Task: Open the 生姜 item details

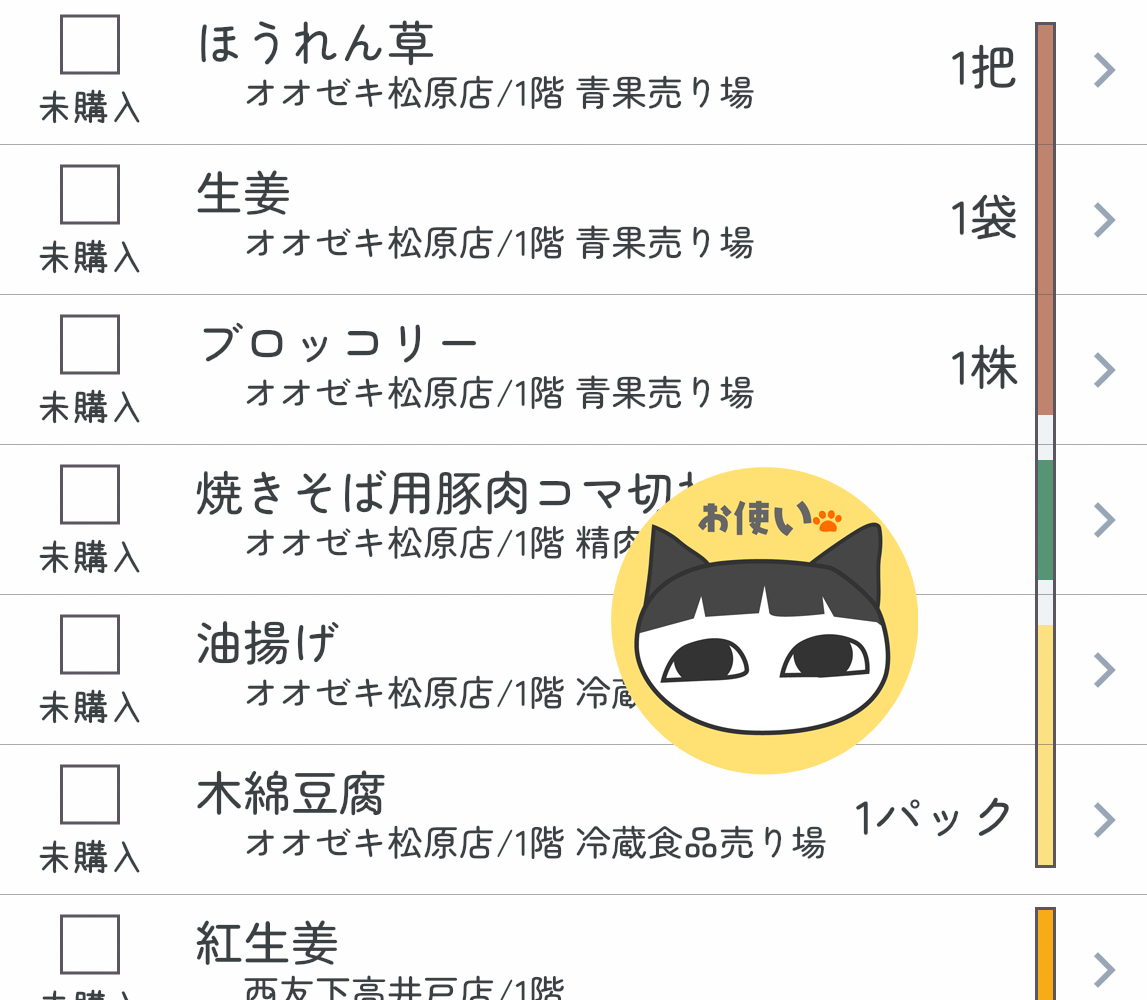Action: (x=1104, y=220)
